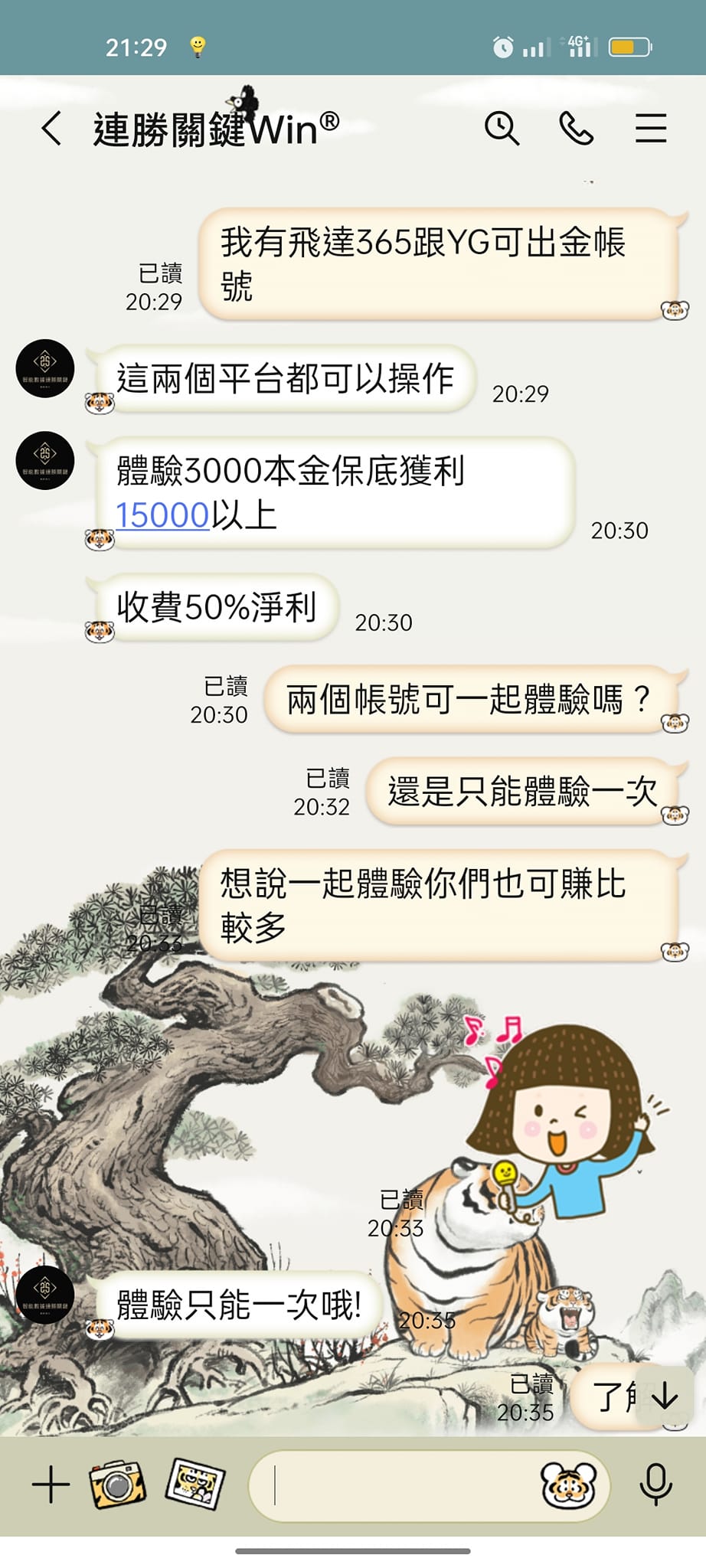This screenshot has height=1568, width=706.
Task: Record a voice message with the microphone
Action: pos(656,1485)
